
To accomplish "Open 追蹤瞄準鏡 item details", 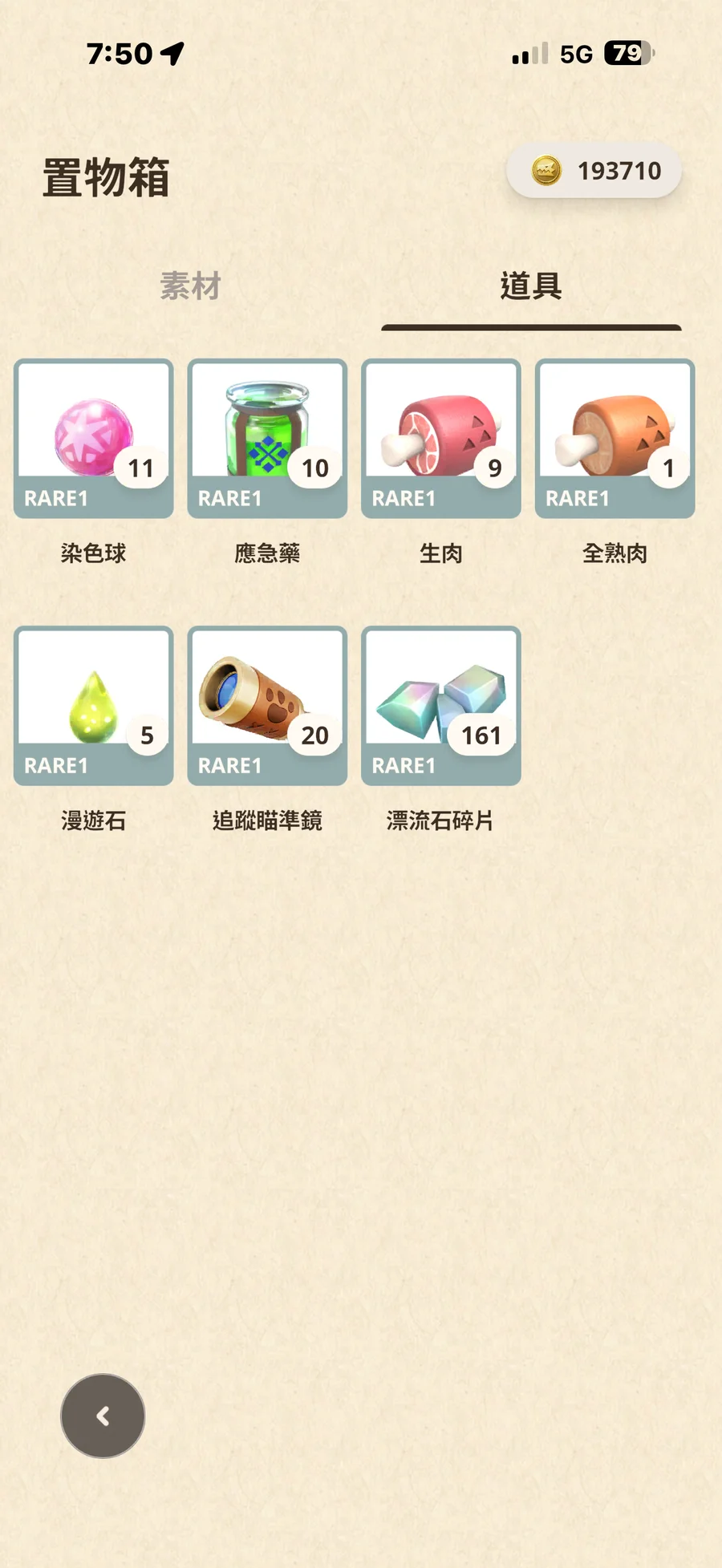I will tap(267, 705).
